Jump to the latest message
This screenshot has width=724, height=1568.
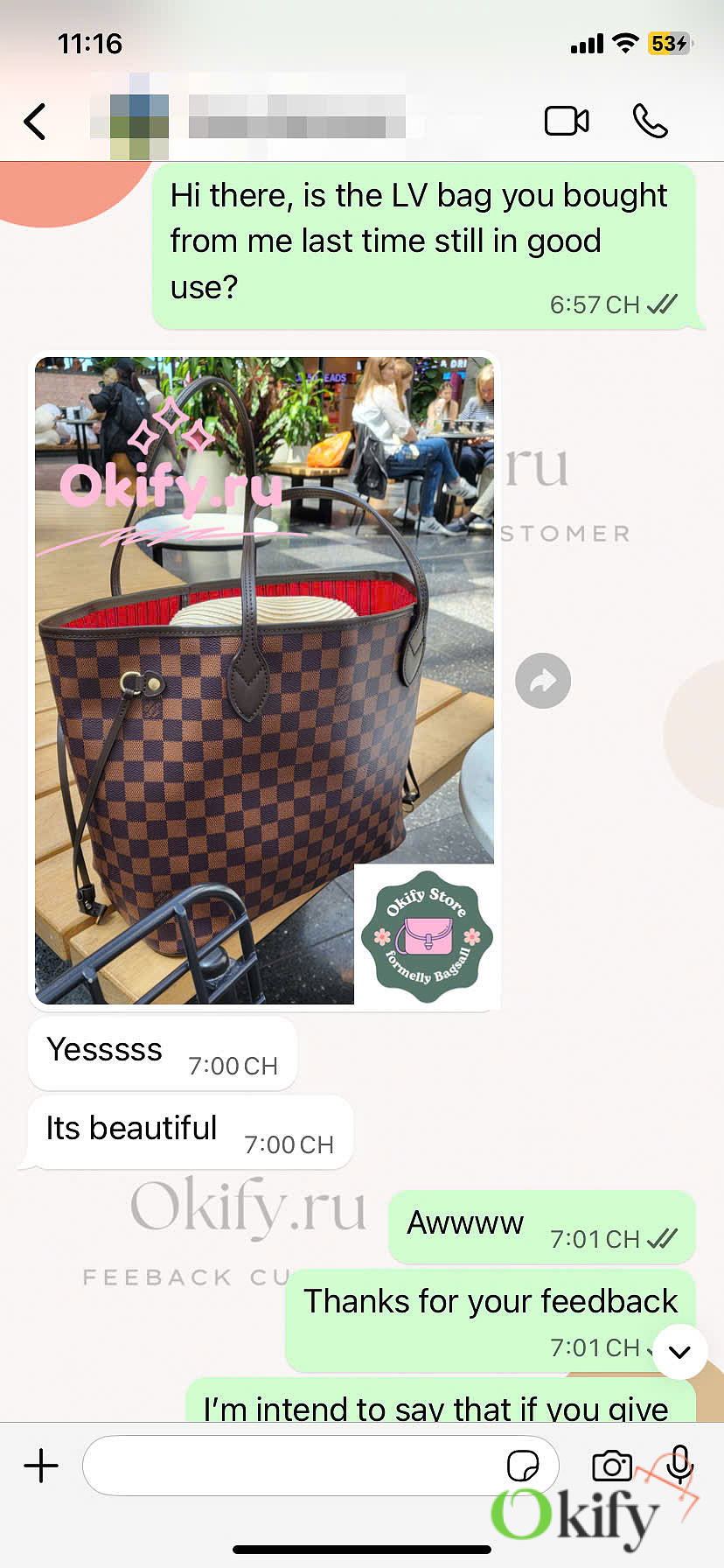click(x=679, y=1352)
